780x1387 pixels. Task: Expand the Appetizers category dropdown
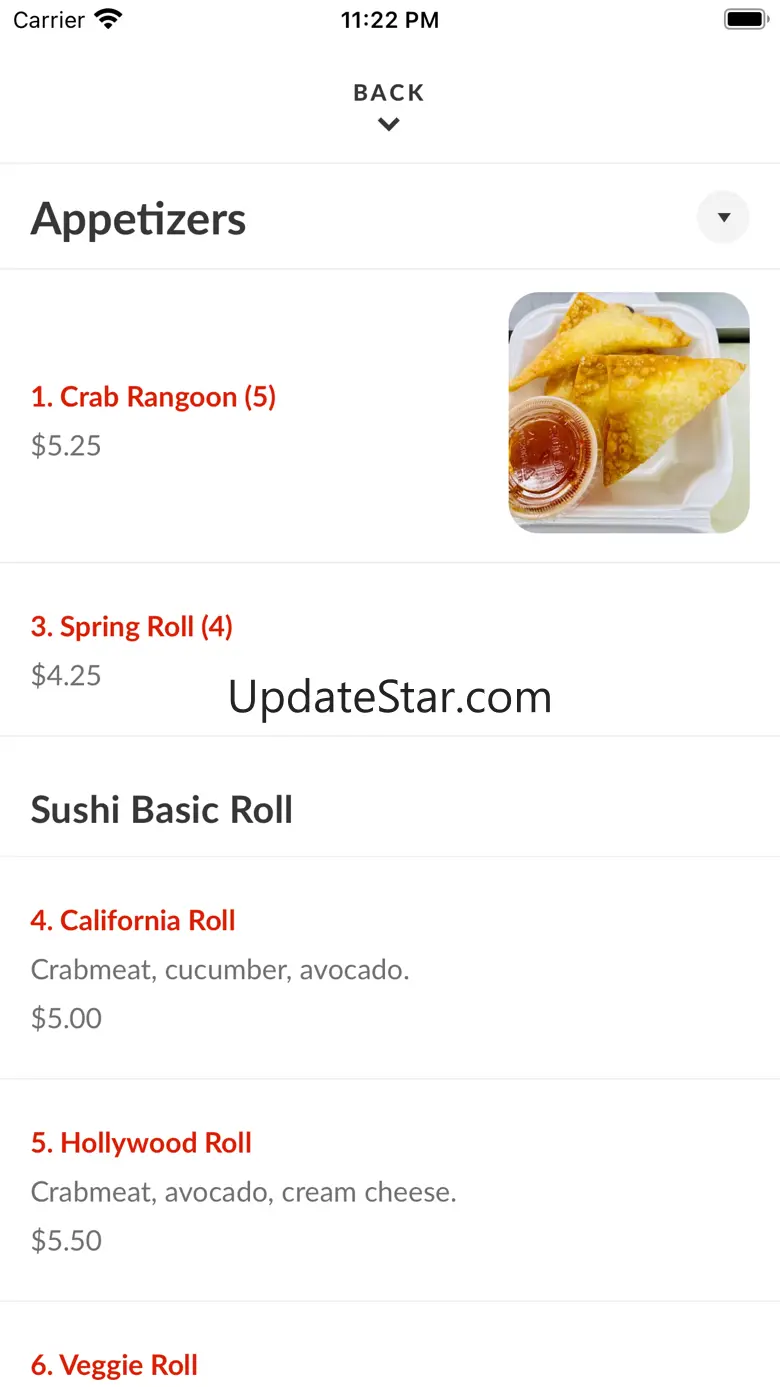pyautogui.click(x=723, y=218)
